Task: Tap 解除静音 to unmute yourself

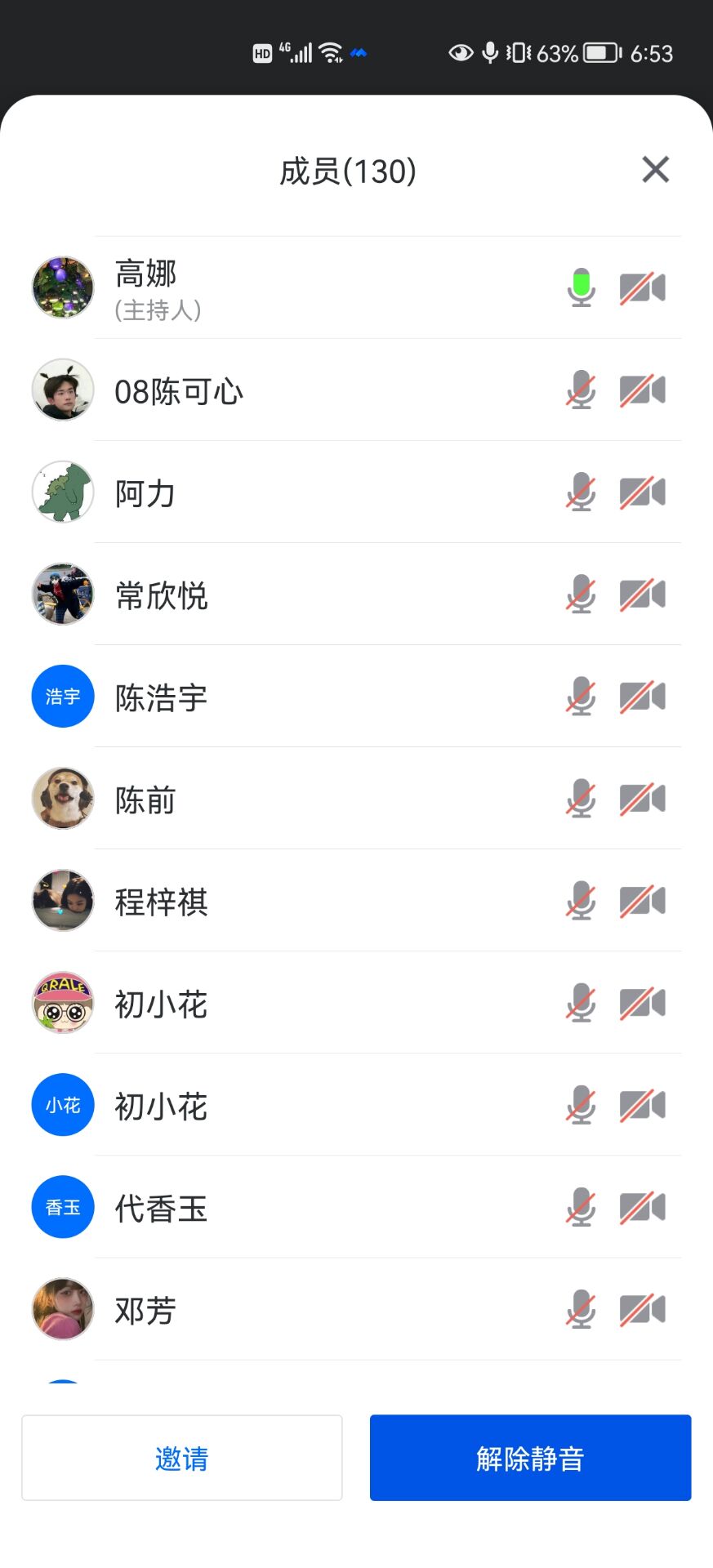Action: point(530,1458)
